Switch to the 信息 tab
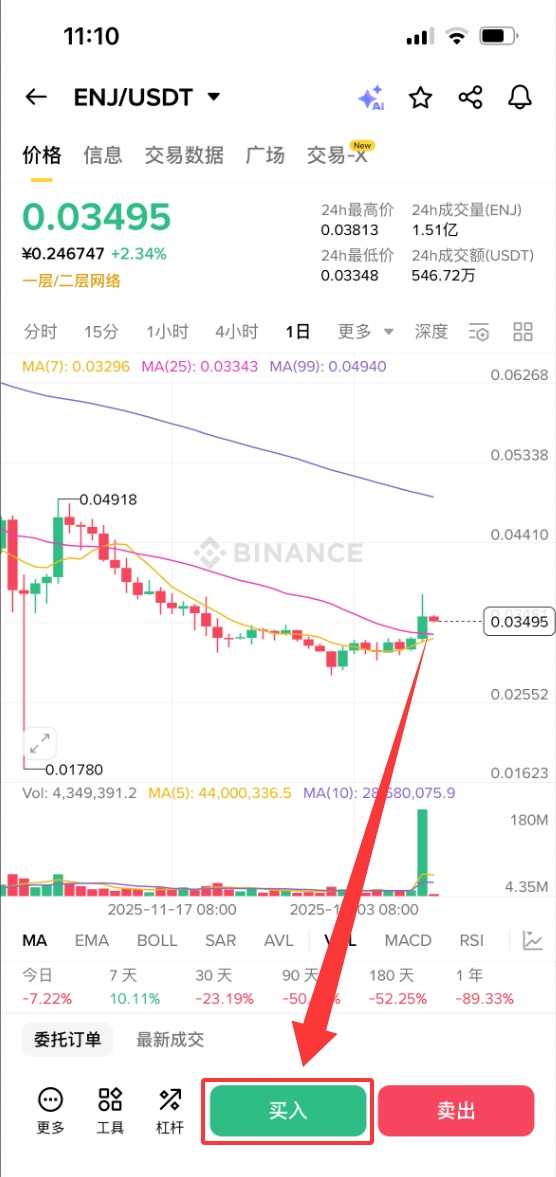 click(x=103, y=155)
